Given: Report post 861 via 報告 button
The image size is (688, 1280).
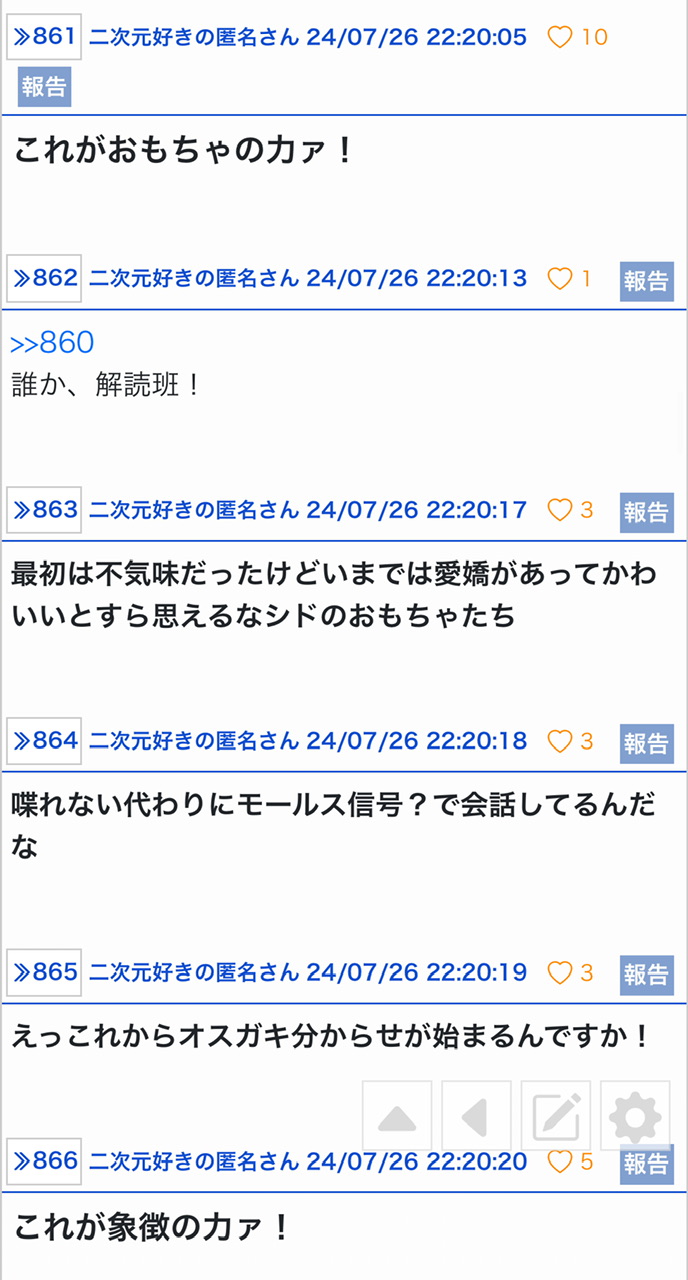Looking at the screenshot, I should (44, 87).
